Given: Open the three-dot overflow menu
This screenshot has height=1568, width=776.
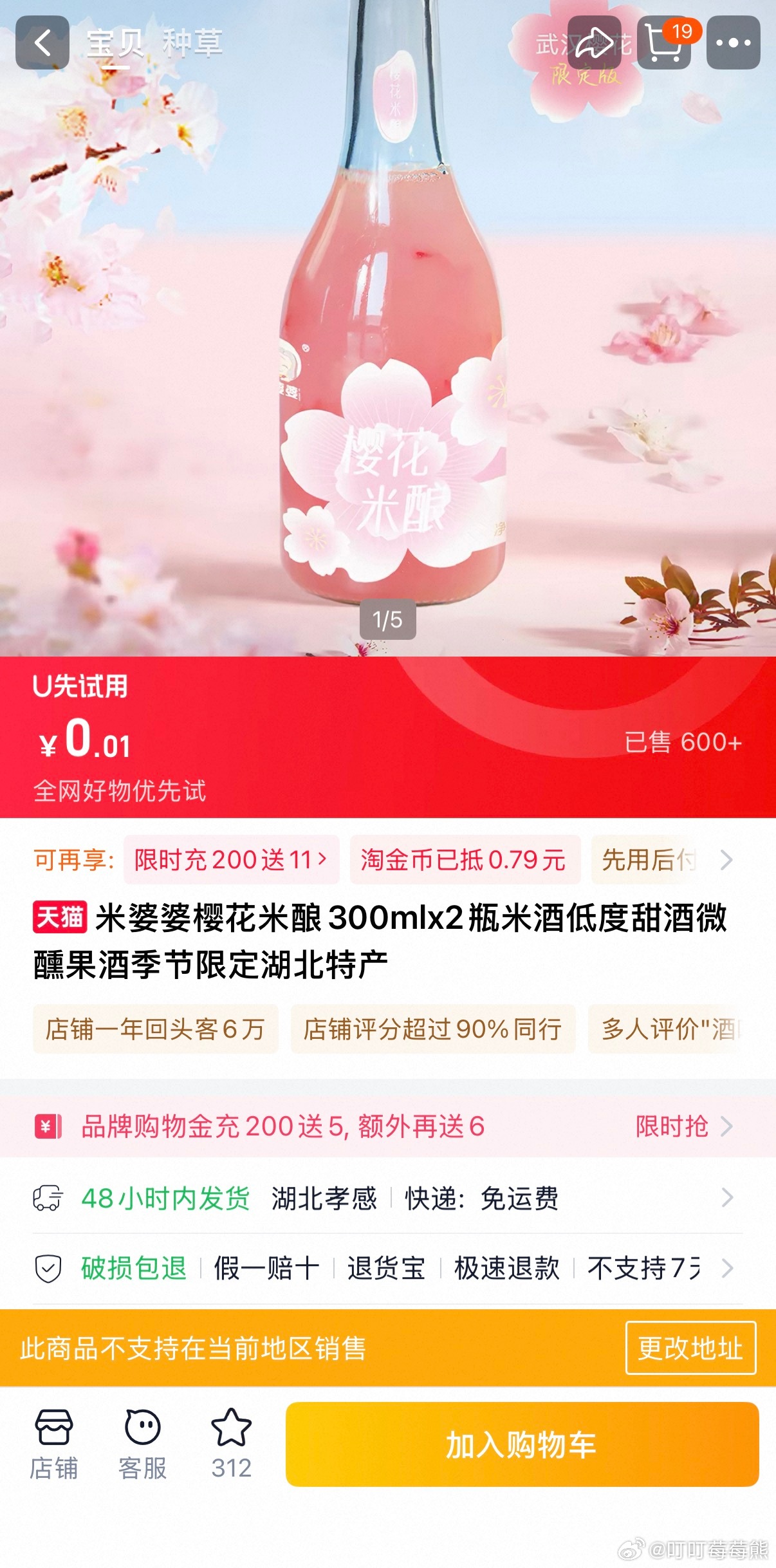Looking at the screenshot, I should (734, 43).
